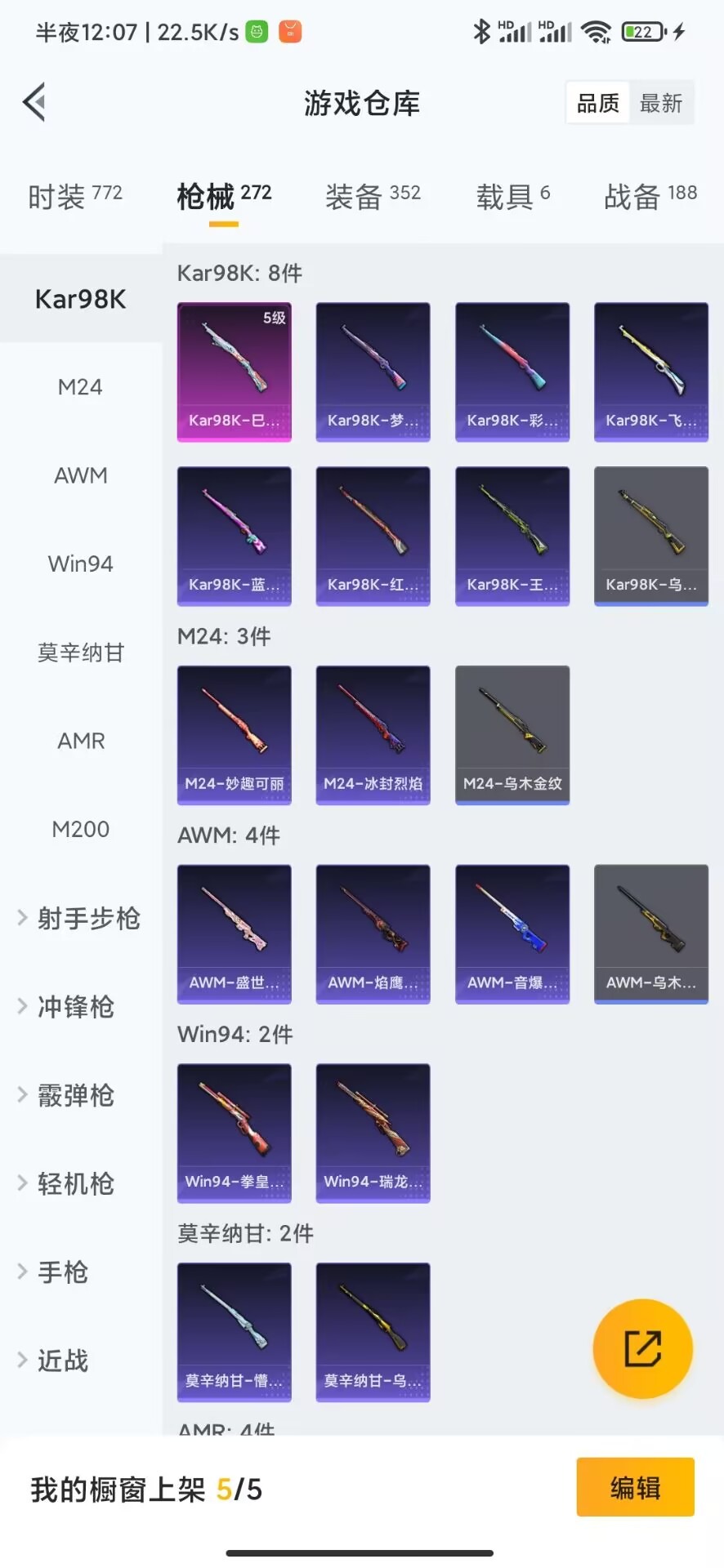Switch to the 战备 tab
Screen dimensions: 724x1568
[x=650, y=196]
